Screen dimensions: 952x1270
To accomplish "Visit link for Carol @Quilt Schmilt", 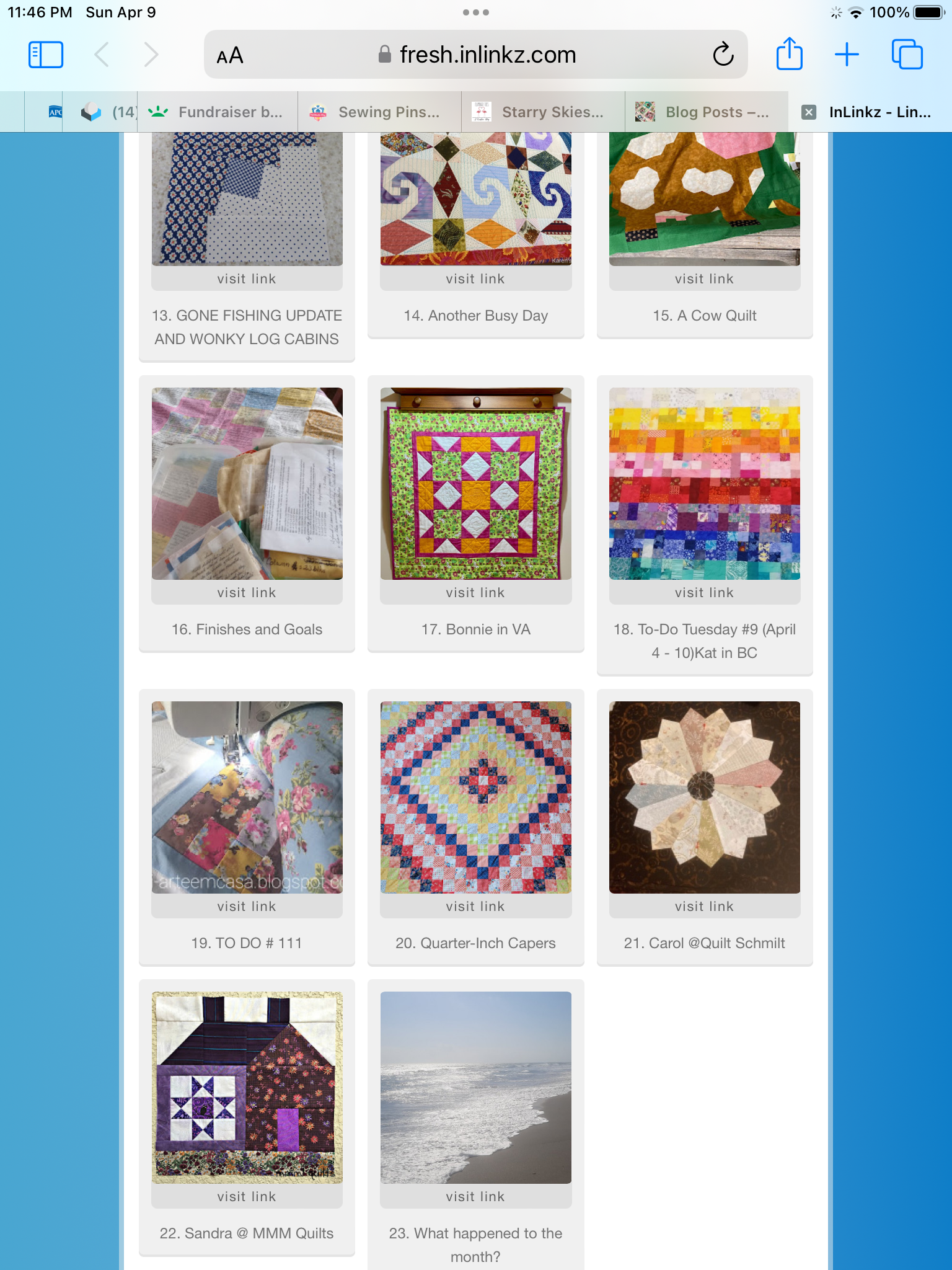I will coord(705,907).
